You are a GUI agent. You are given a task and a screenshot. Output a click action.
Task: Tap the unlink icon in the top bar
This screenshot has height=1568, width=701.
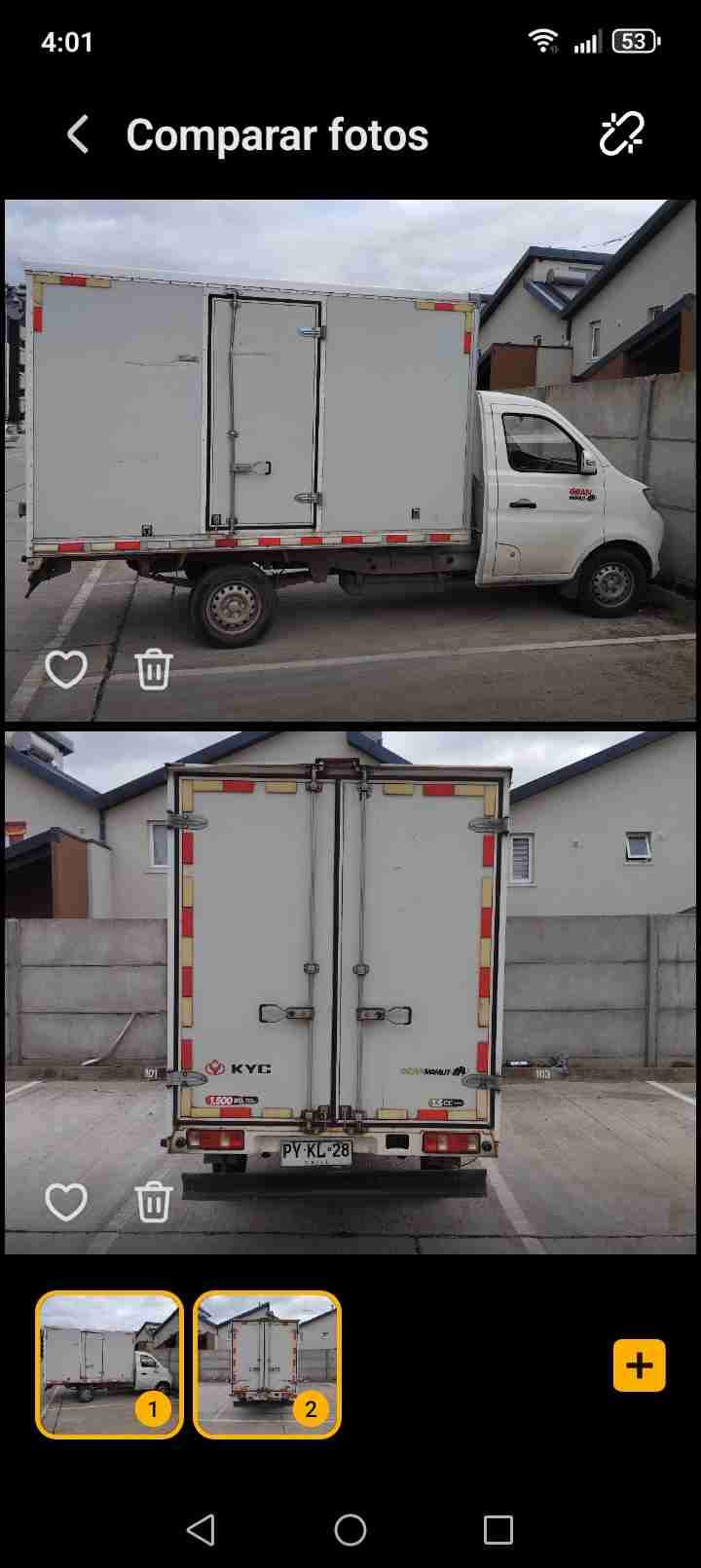click(x=621, y=134)
